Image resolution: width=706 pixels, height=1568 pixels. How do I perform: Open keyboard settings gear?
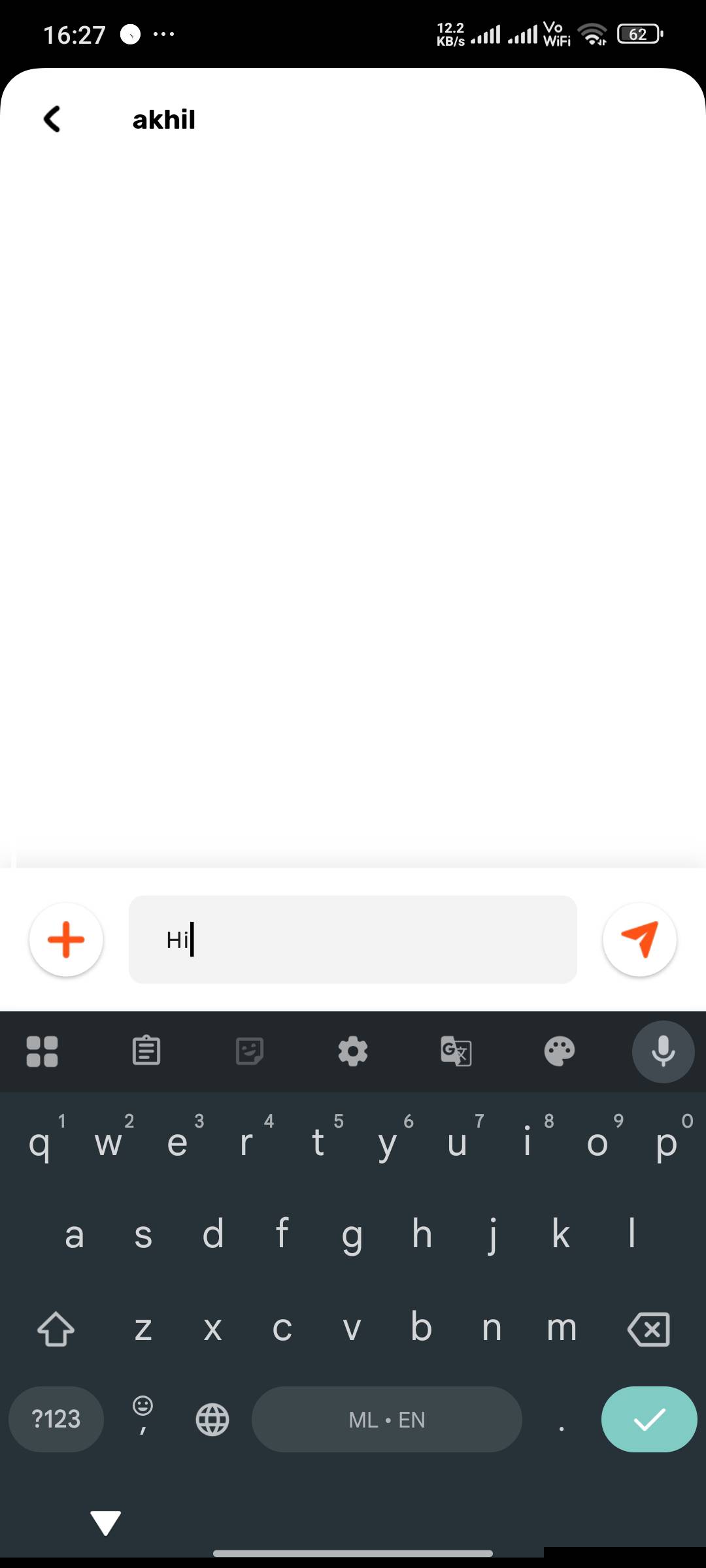point(353,1051)
